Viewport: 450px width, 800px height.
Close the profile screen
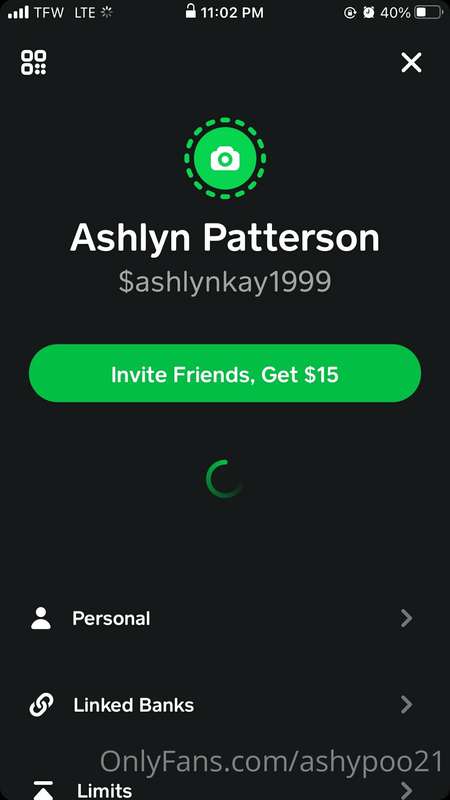click(411, 63)
